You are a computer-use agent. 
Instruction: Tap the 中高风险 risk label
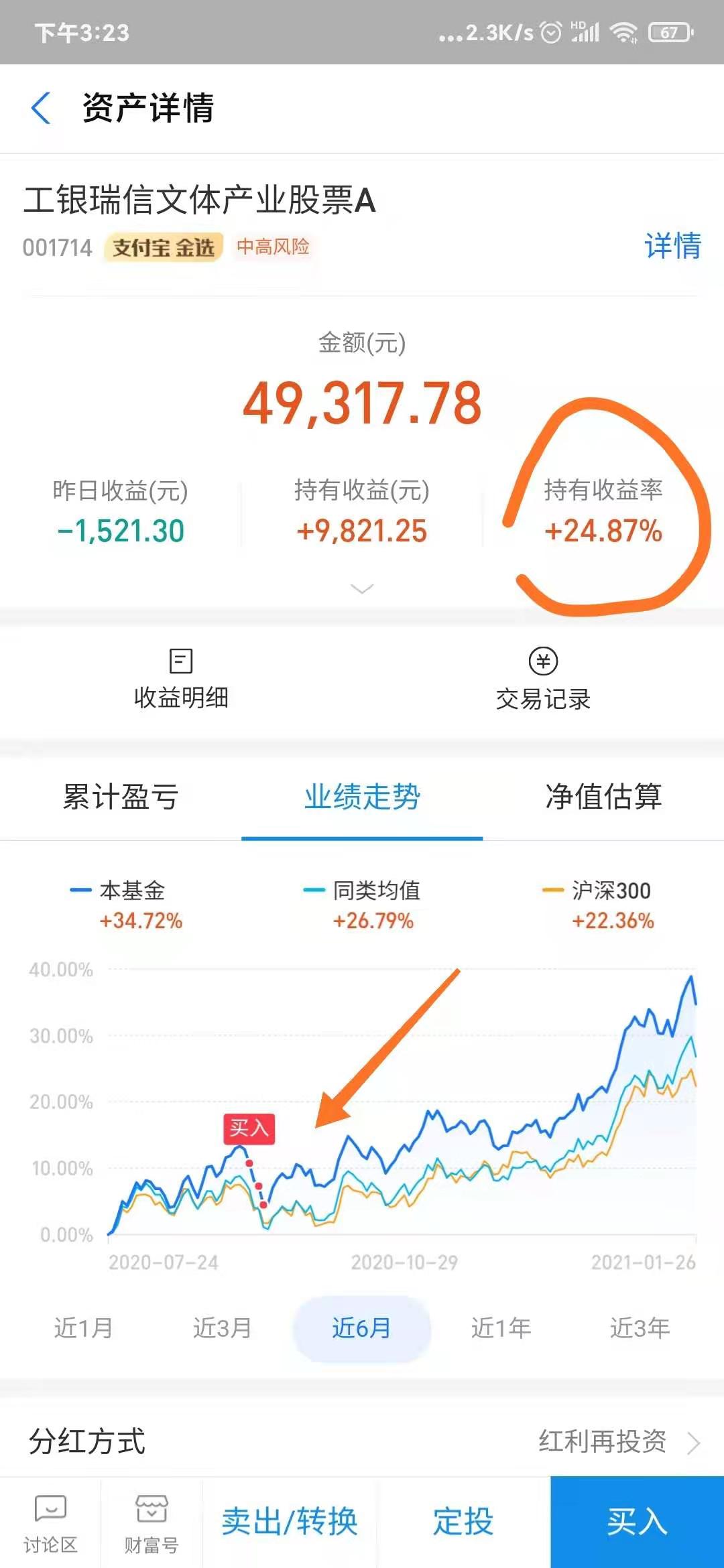point(273,247)
